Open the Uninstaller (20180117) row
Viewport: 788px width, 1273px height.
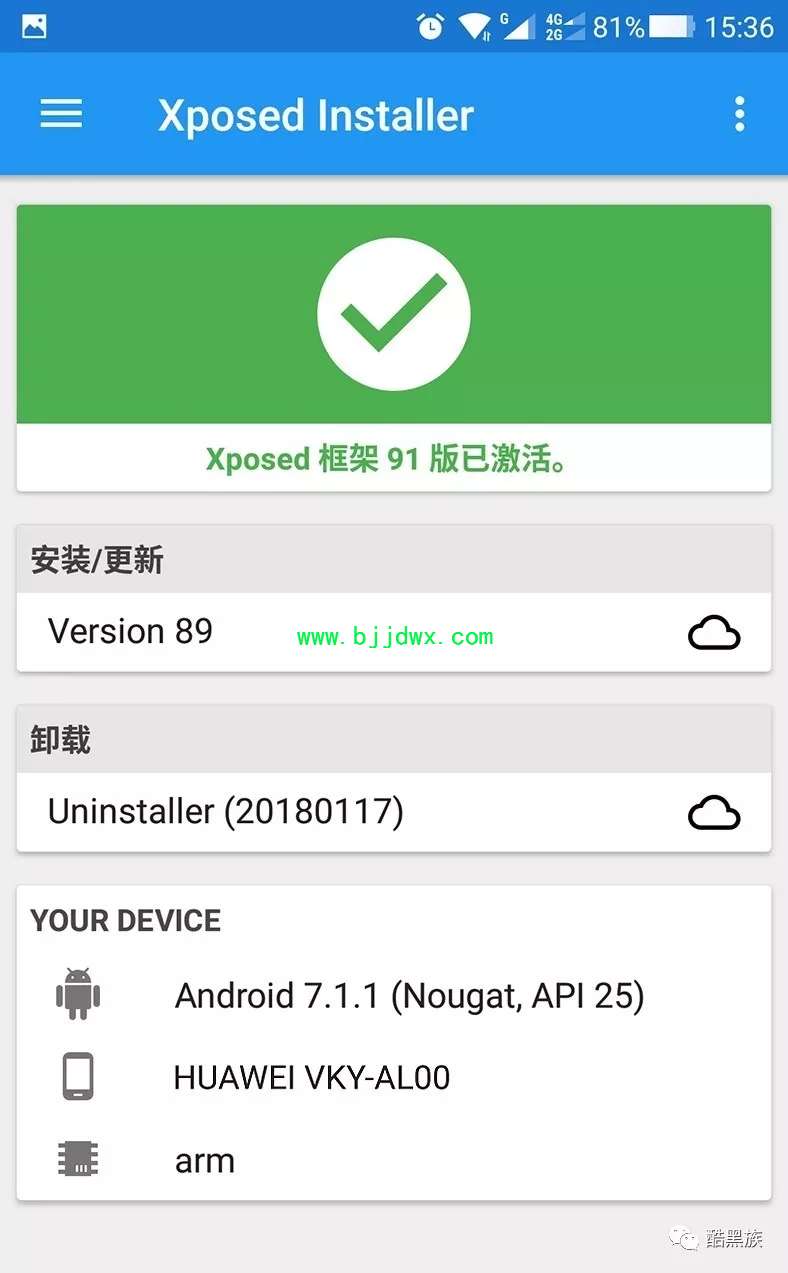pyautogui.click(x=394, y=812)
